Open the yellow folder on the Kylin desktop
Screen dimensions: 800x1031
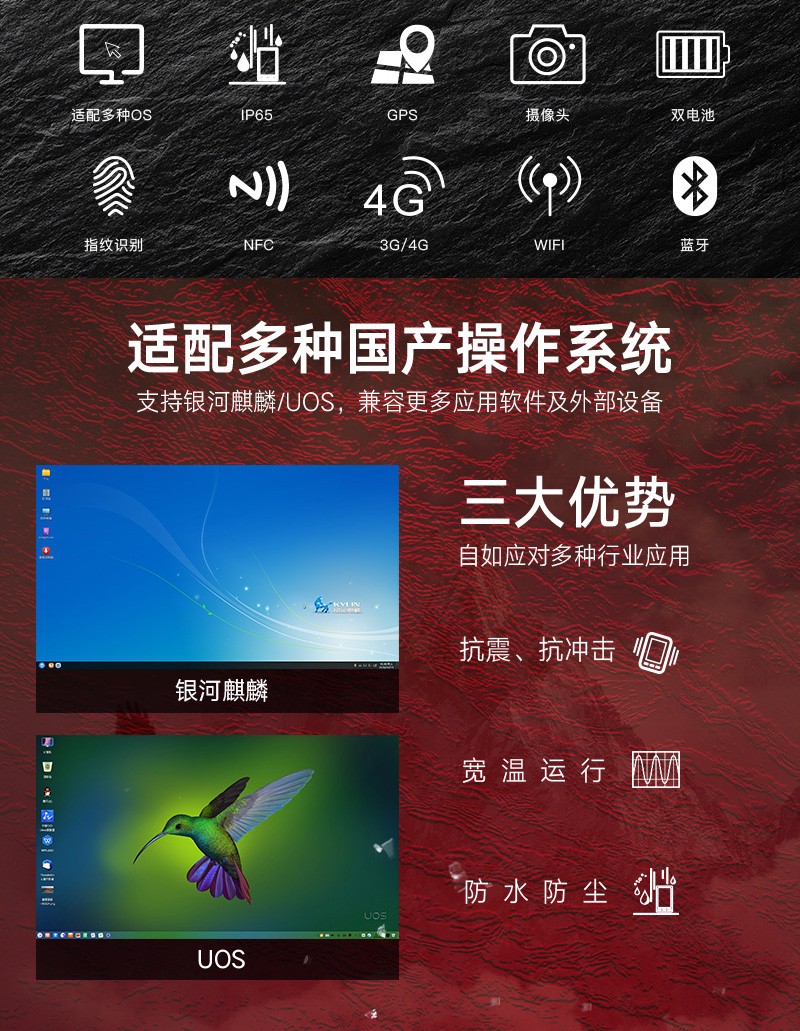(46, 473)
